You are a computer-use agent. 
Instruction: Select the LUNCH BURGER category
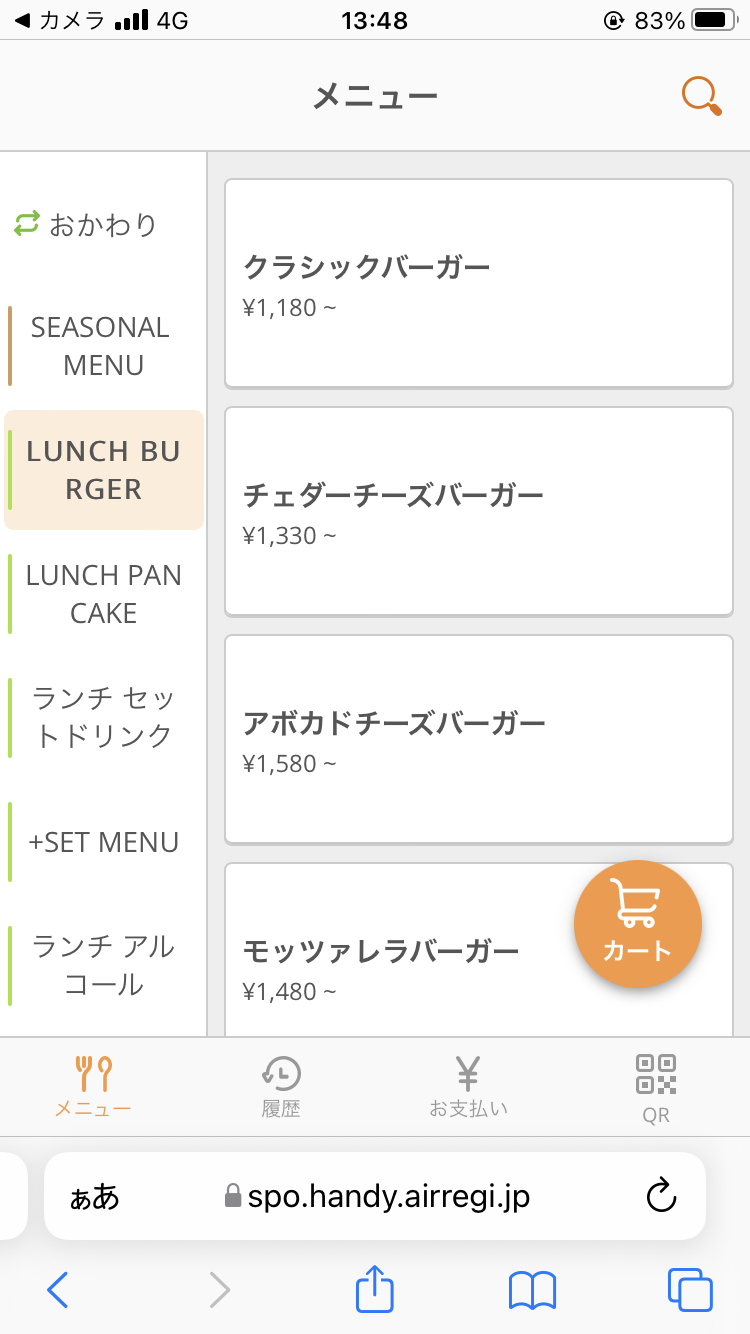[x=103, y=470]
